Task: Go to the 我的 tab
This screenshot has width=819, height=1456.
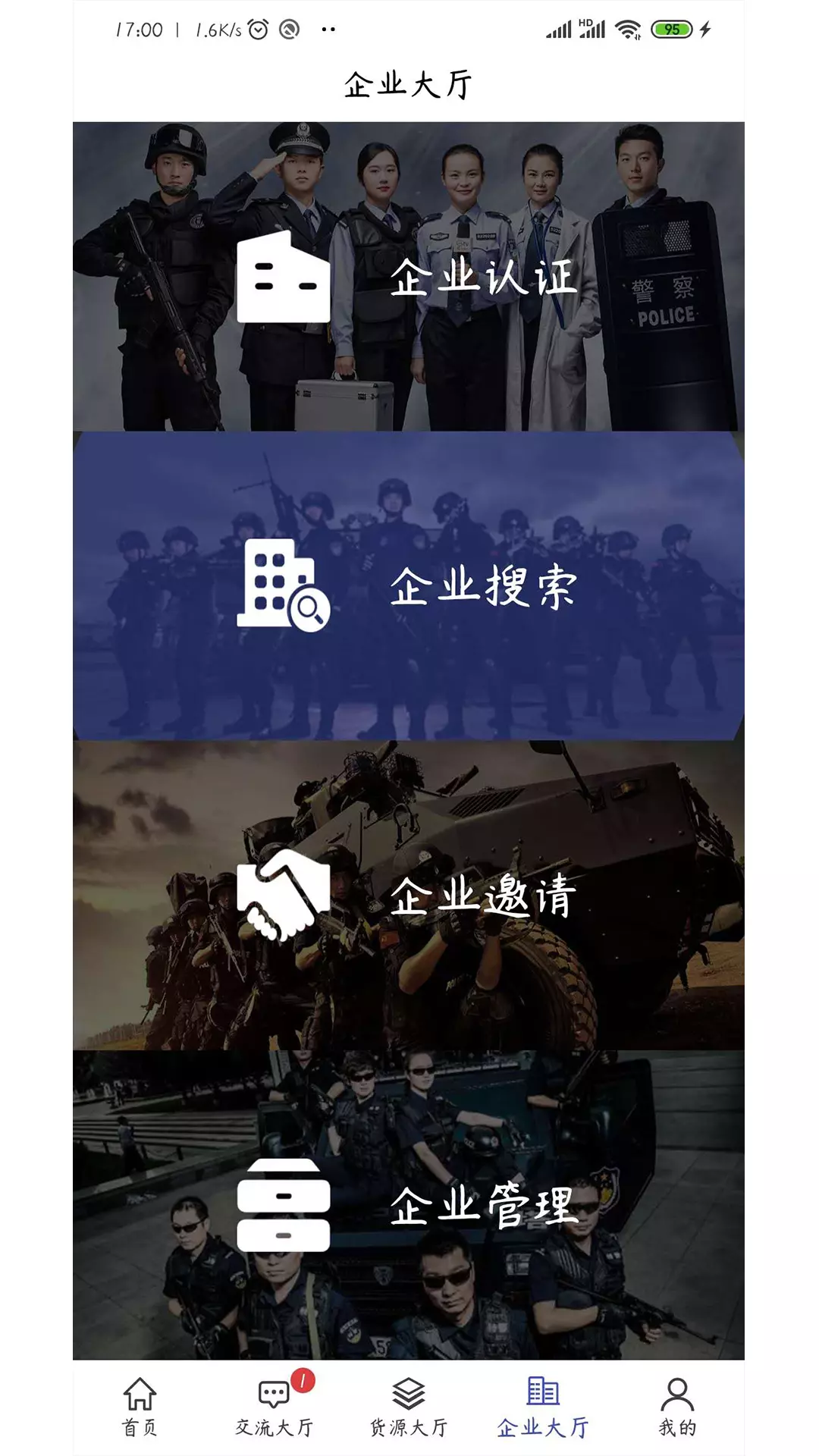Action: click(x=677, y=1407)
